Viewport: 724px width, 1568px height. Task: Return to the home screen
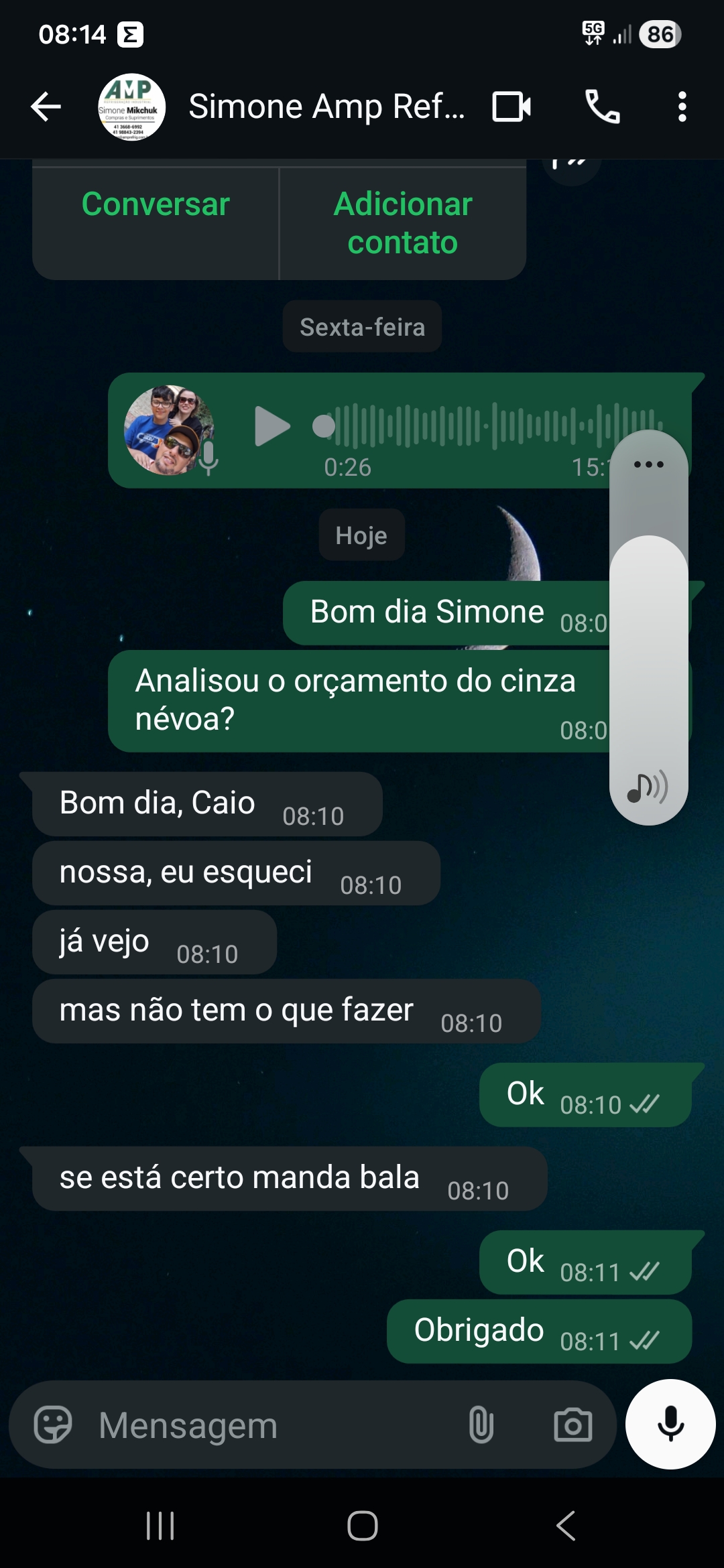(x=362, y=1526)
